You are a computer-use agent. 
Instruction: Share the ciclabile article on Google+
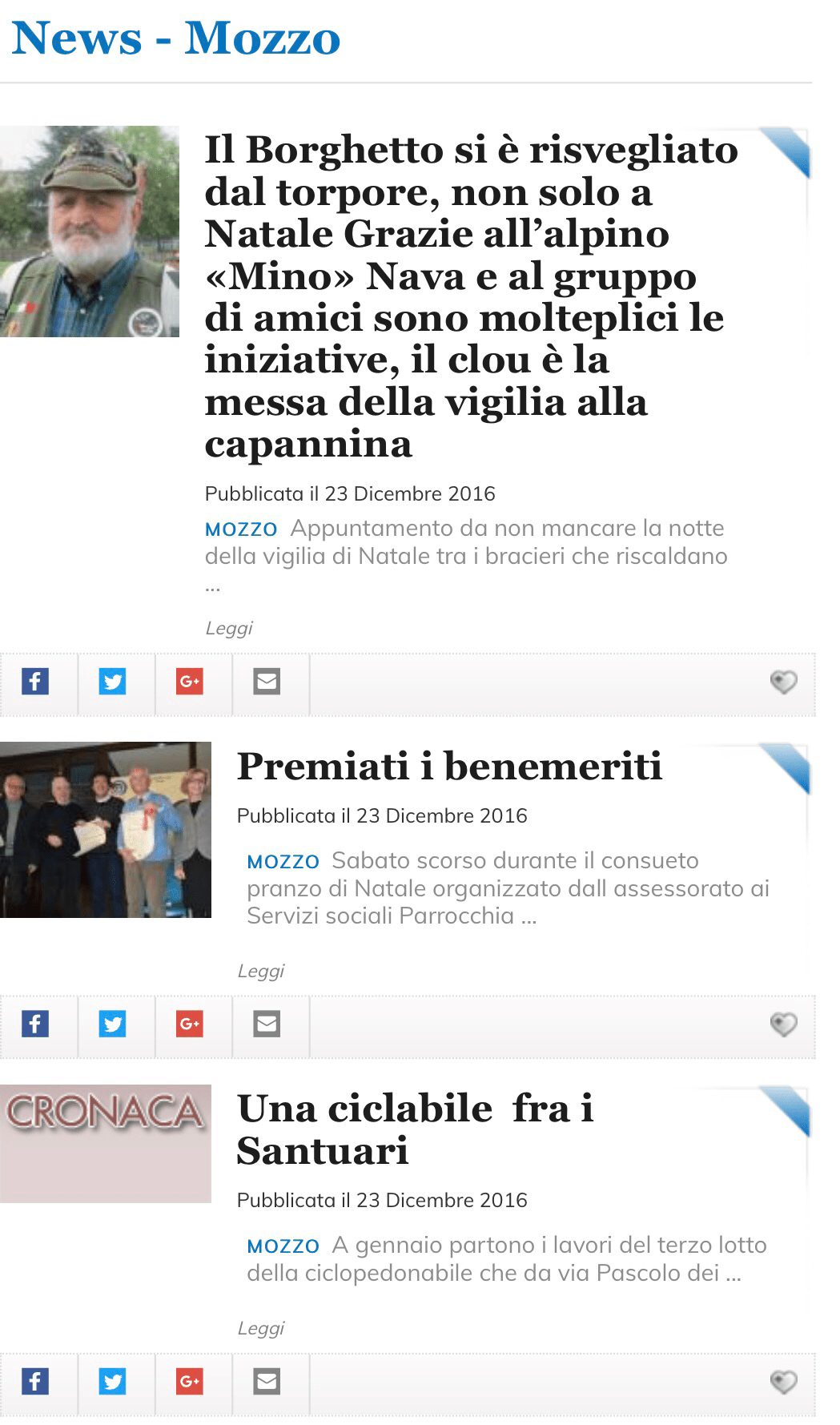point(190,1381)
